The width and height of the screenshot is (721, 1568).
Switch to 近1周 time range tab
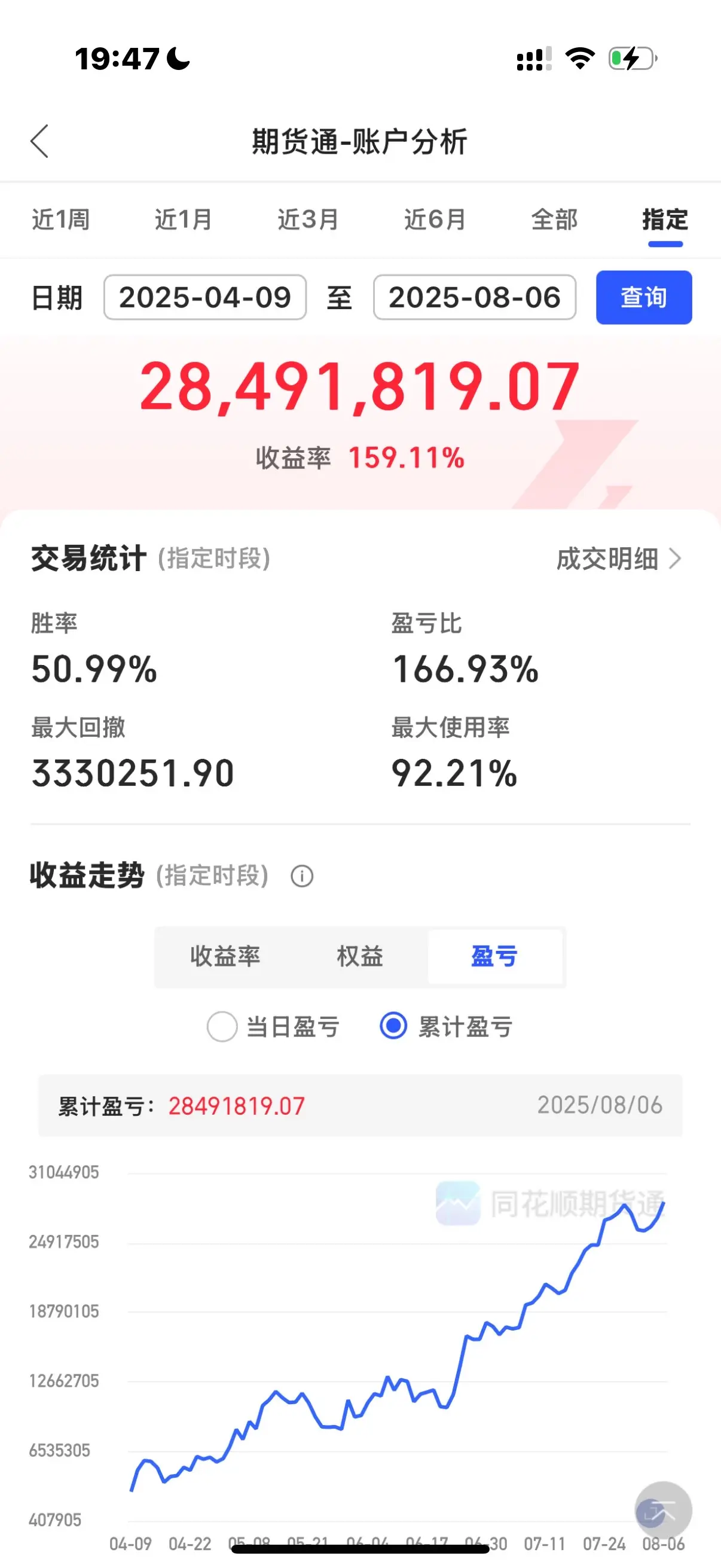(60, 219)
